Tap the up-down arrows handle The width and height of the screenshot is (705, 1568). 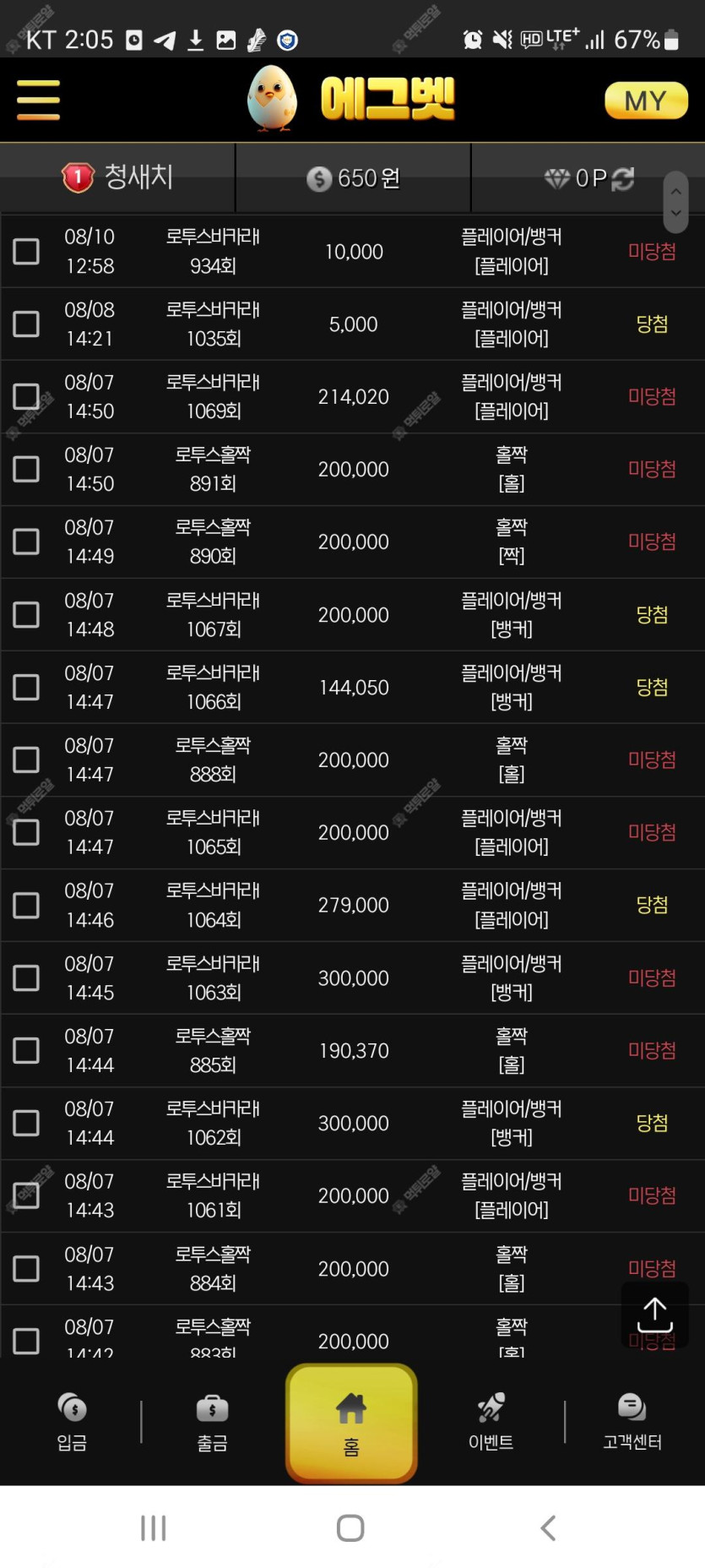(x=675, y=202)
